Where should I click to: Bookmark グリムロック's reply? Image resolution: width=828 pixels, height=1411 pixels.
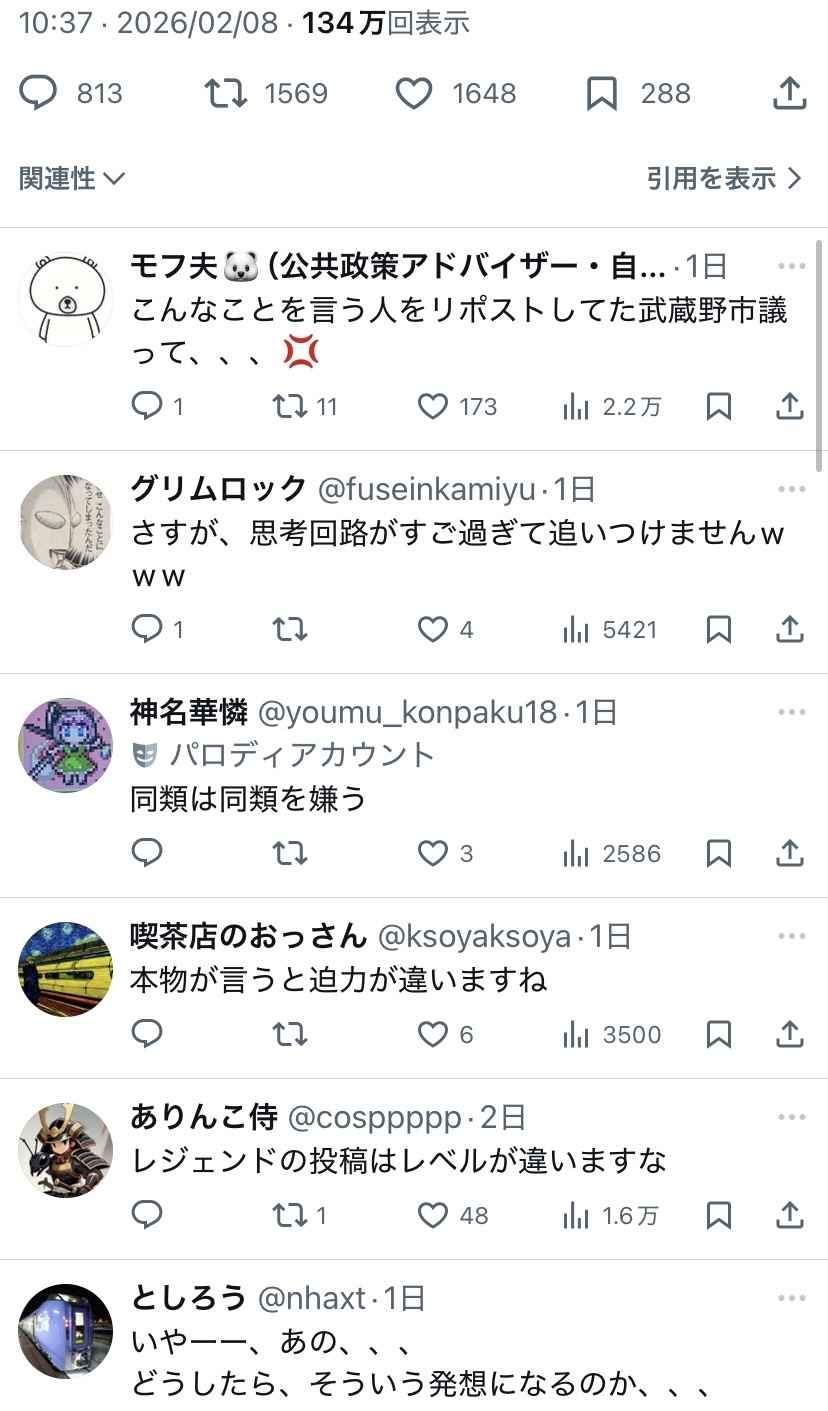718,629
